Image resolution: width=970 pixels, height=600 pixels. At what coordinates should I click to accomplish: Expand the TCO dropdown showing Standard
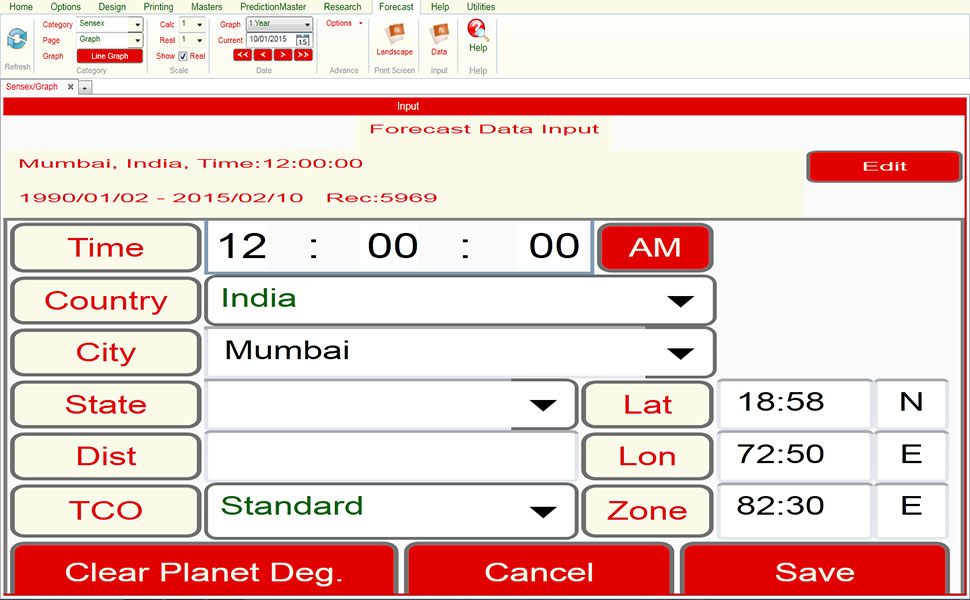point(543,511)
